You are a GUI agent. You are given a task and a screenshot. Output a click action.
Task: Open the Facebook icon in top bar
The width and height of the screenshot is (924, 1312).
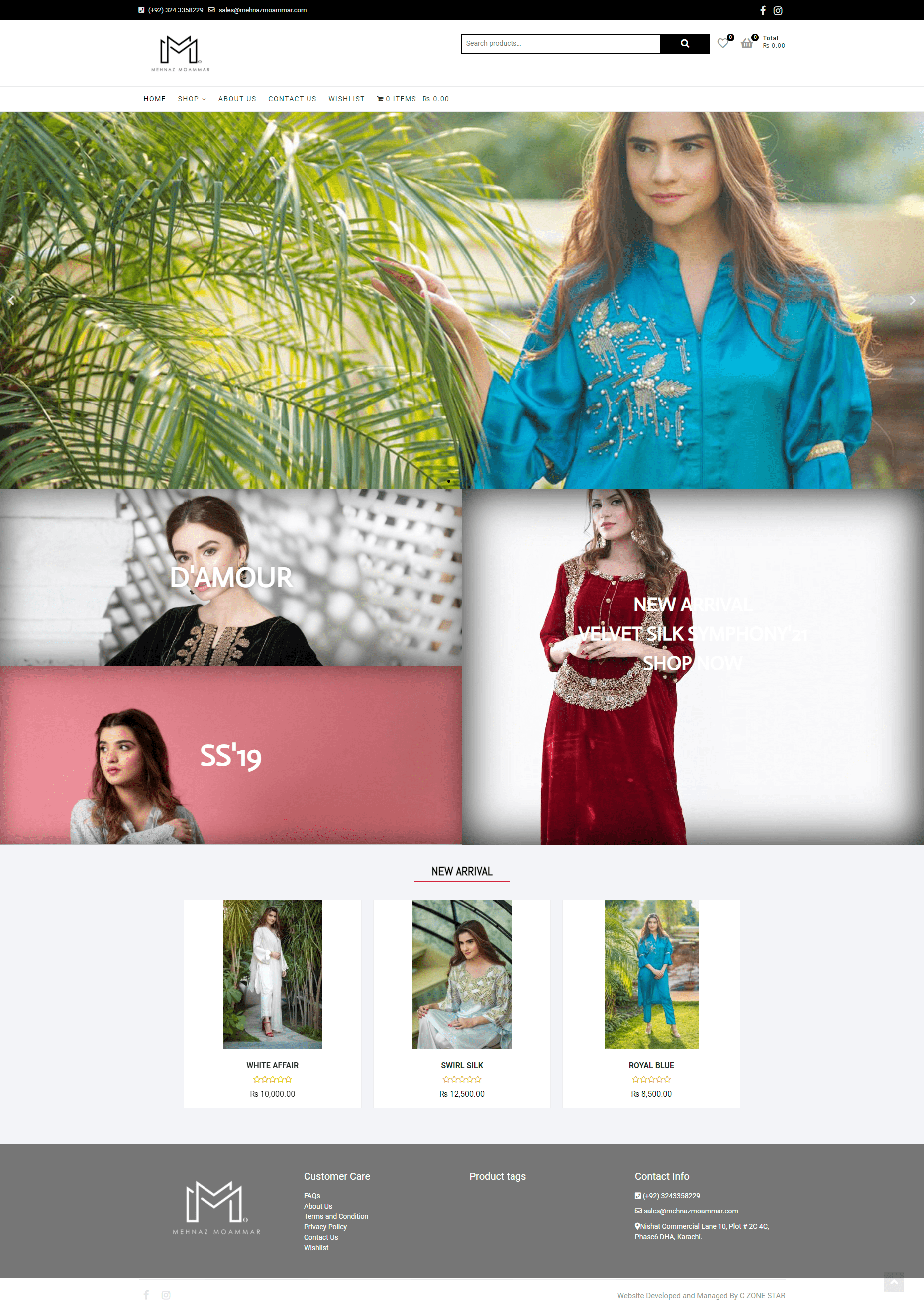(x=762, y=10)
